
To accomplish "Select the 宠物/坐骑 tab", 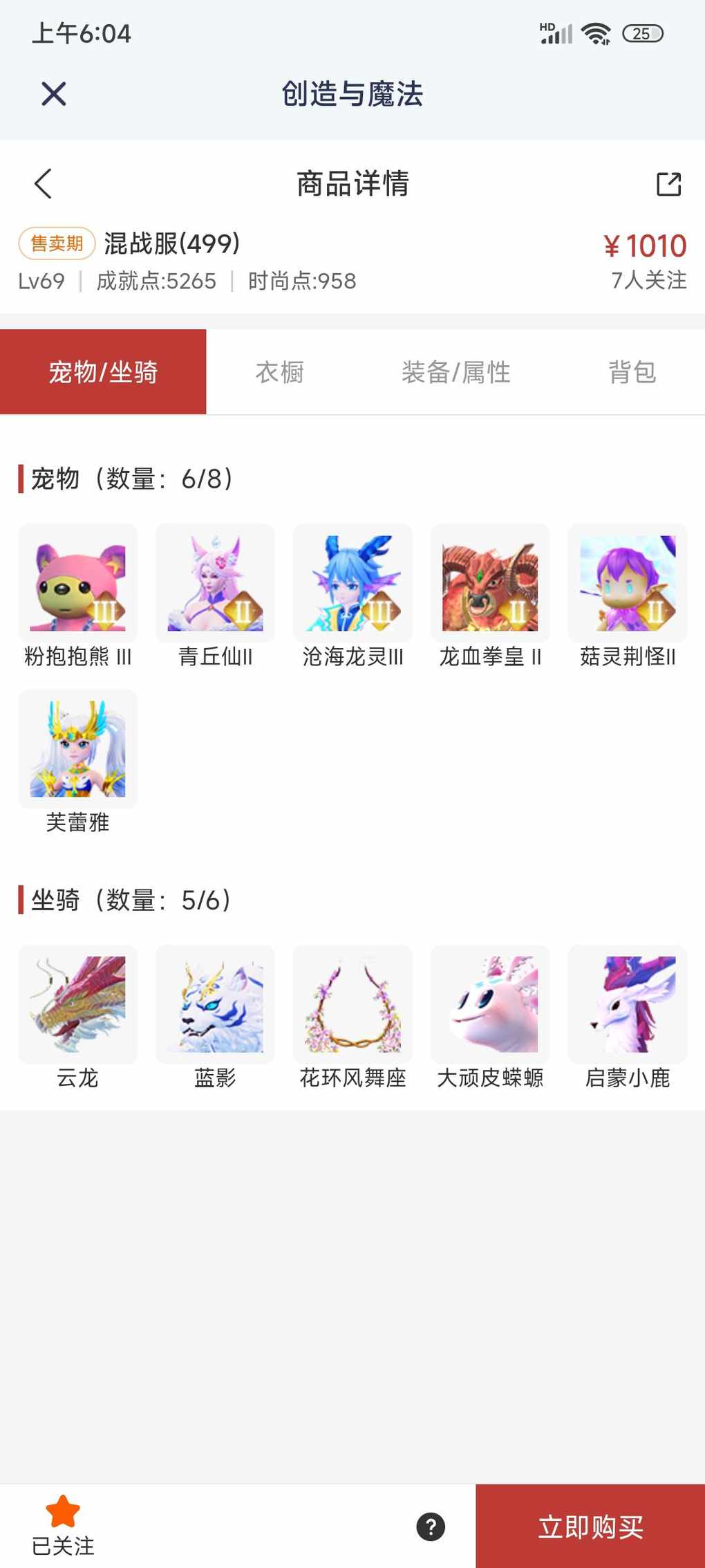I will click(x=103, y=372).
